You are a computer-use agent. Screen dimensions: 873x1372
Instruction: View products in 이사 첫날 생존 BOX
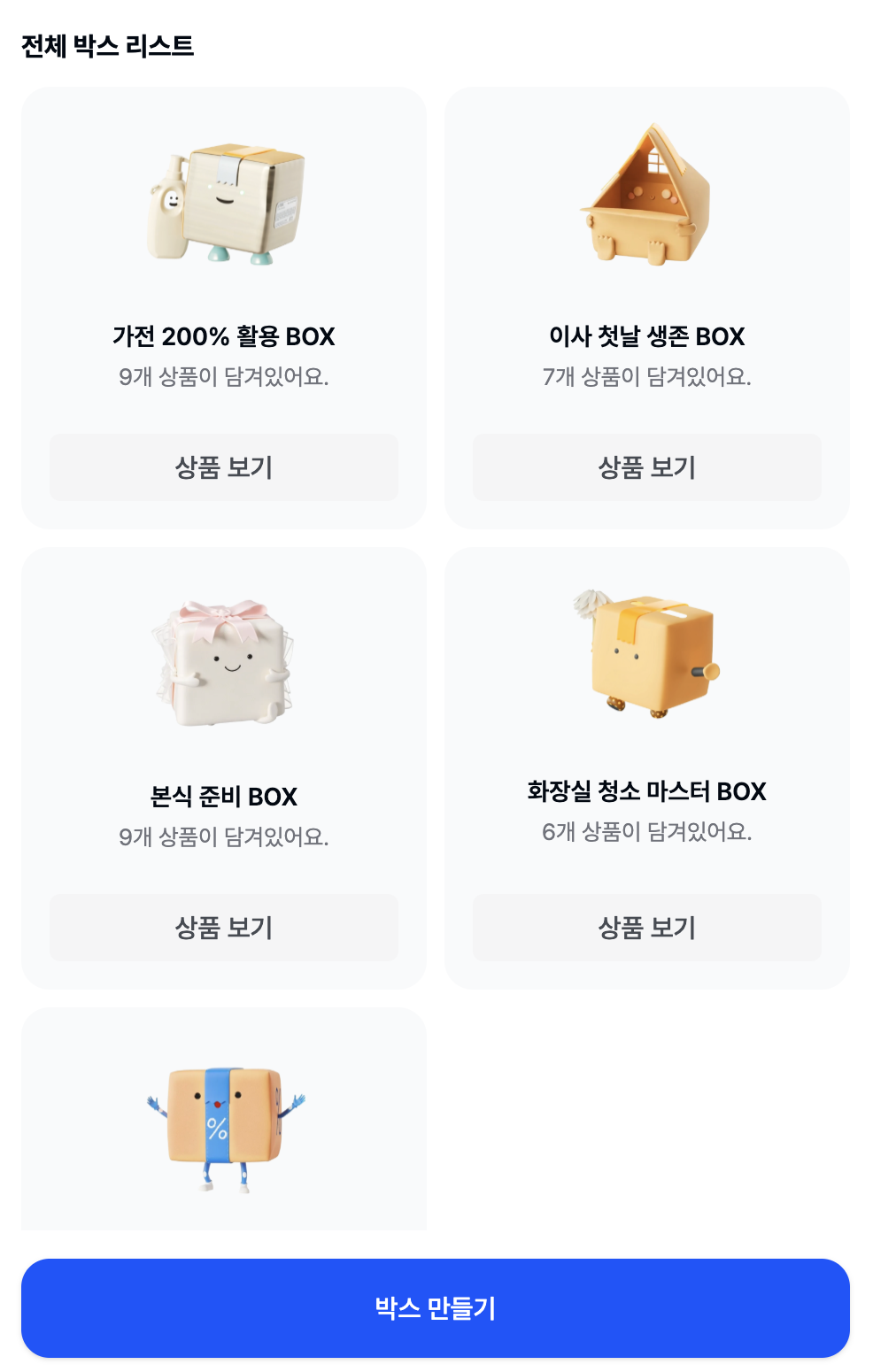coord(646,467)
